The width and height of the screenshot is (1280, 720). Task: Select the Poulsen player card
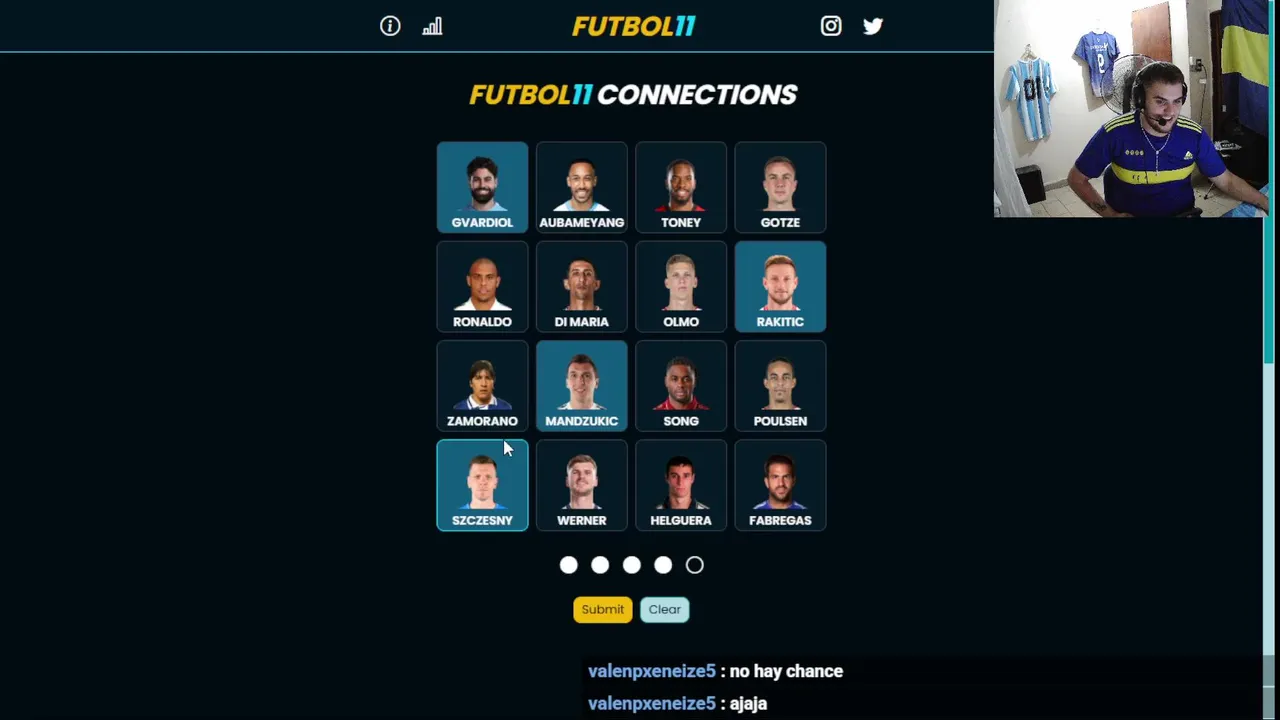tap(780, 385)
